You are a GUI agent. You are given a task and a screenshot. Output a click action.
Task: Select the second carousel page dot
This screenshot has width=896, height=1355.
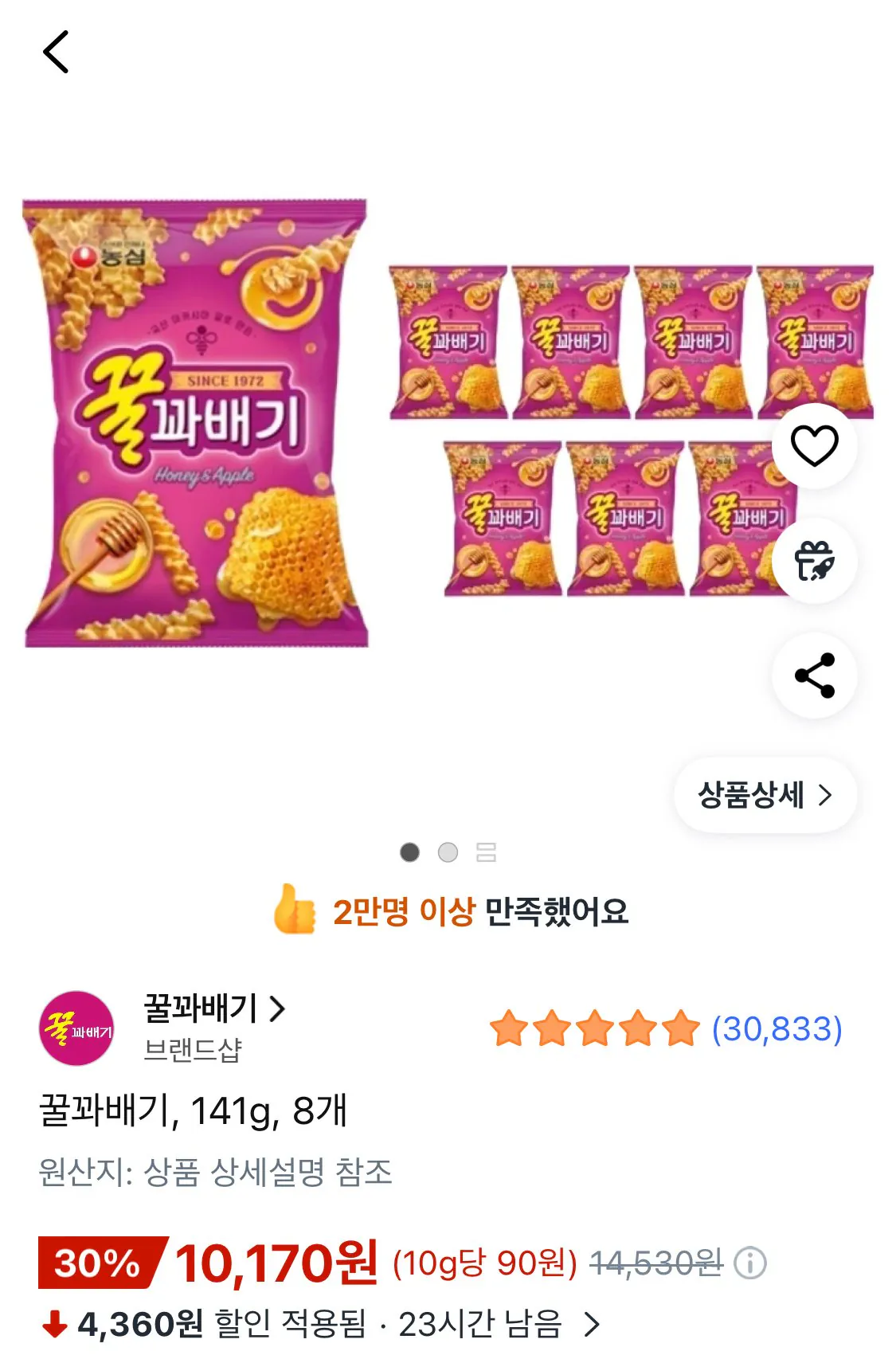(448, 852)
